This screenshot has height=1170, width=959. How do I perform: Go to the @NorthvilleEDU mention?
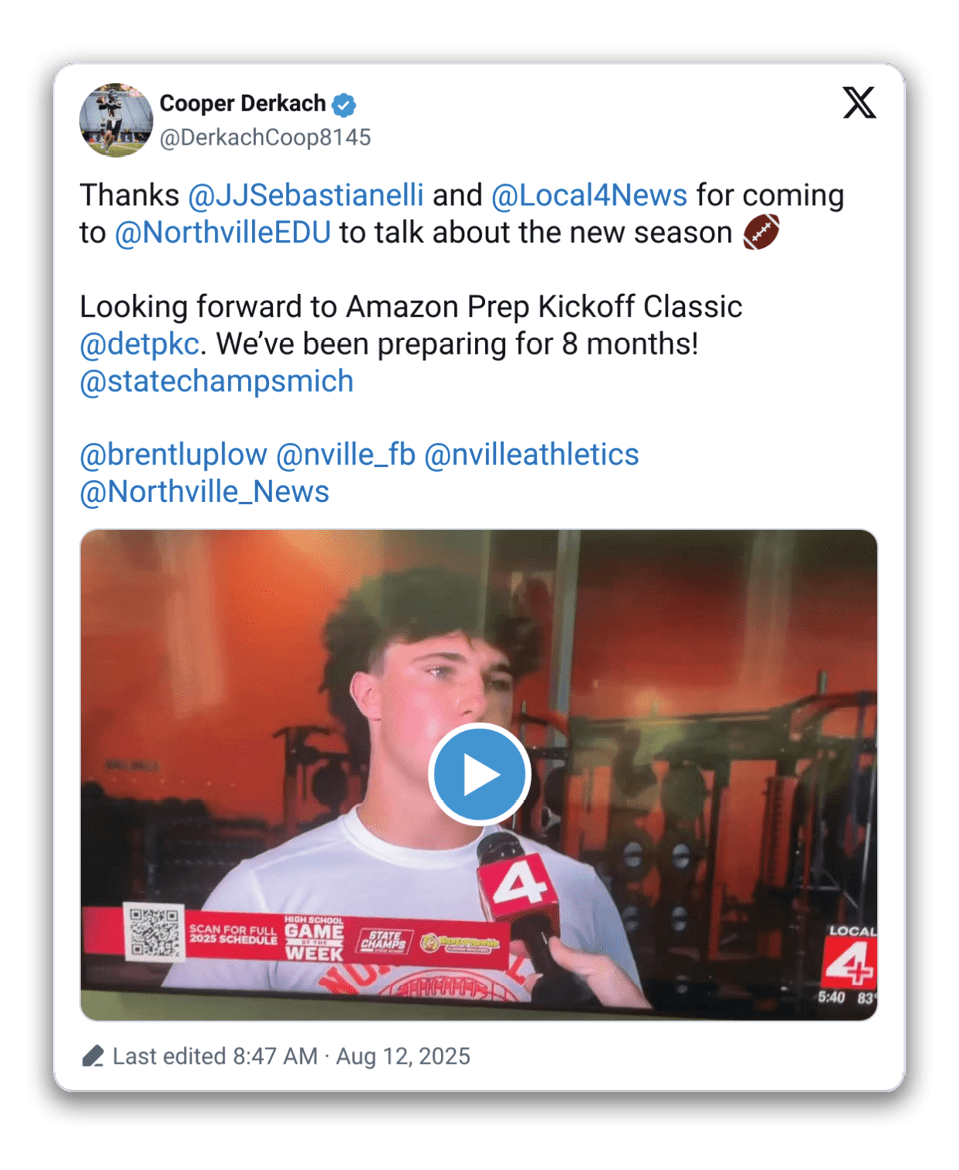[x=223, y=233]
